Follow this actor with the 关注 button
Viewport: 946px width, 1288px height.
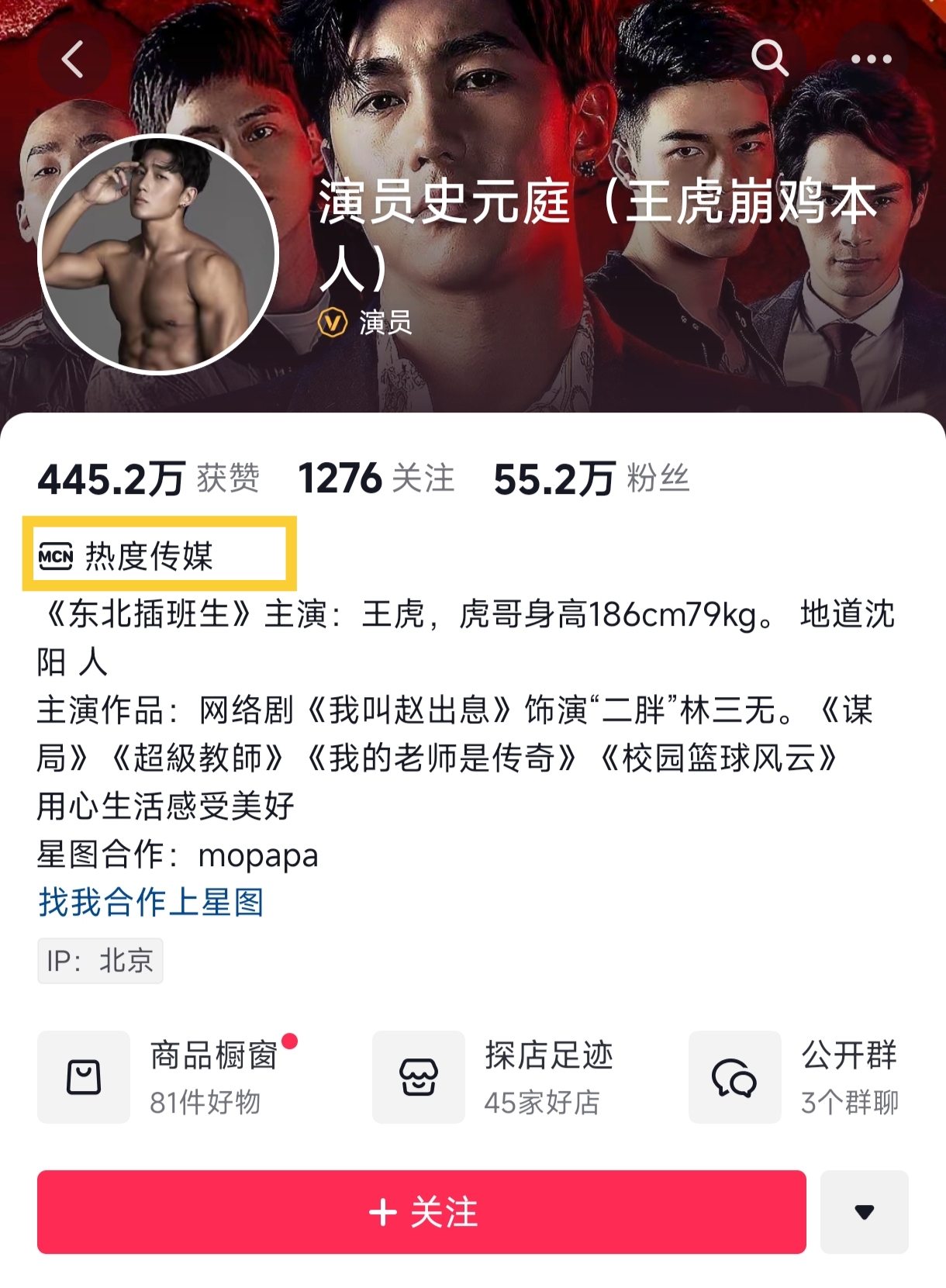pyautogui.click(x=421, y=1211)
